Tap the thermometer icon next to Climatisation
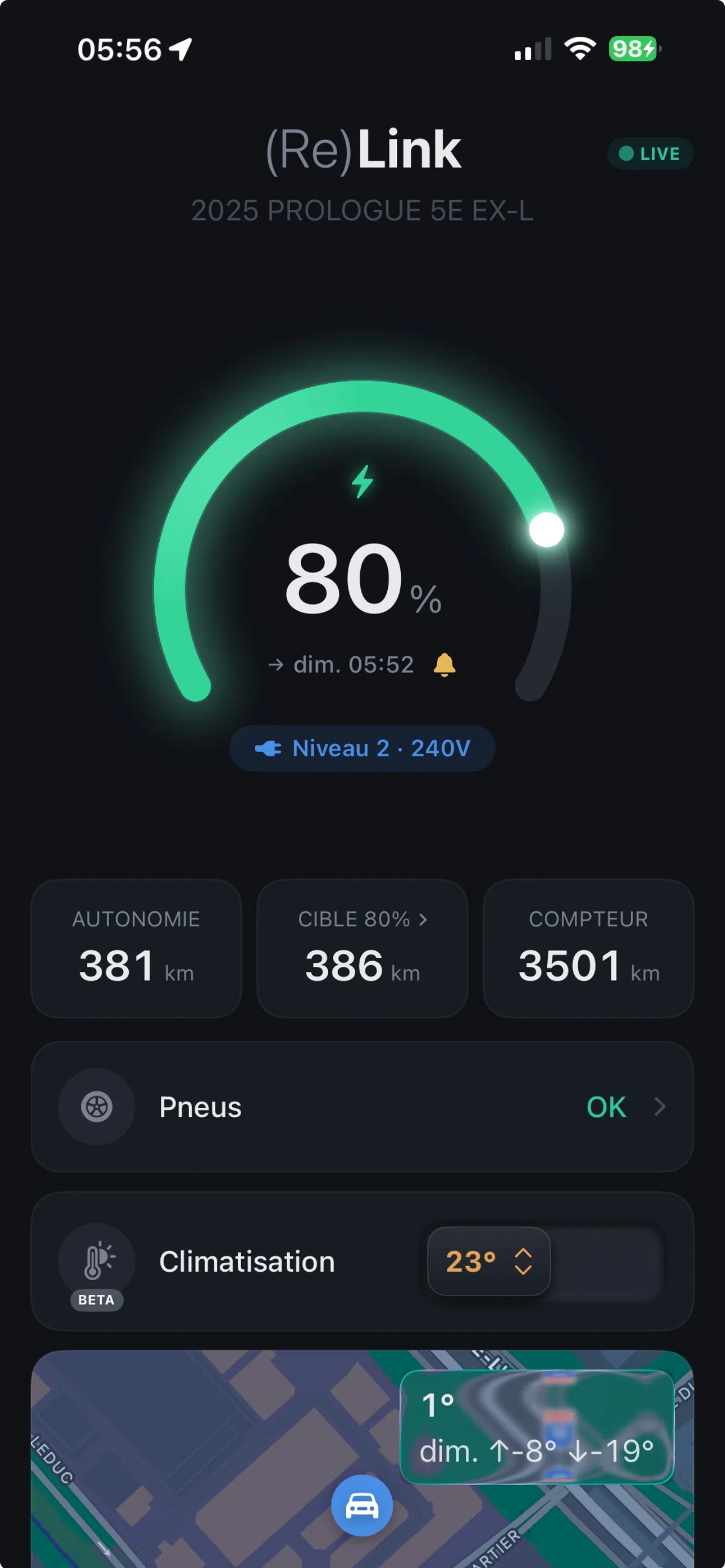 click(96, 1261)
